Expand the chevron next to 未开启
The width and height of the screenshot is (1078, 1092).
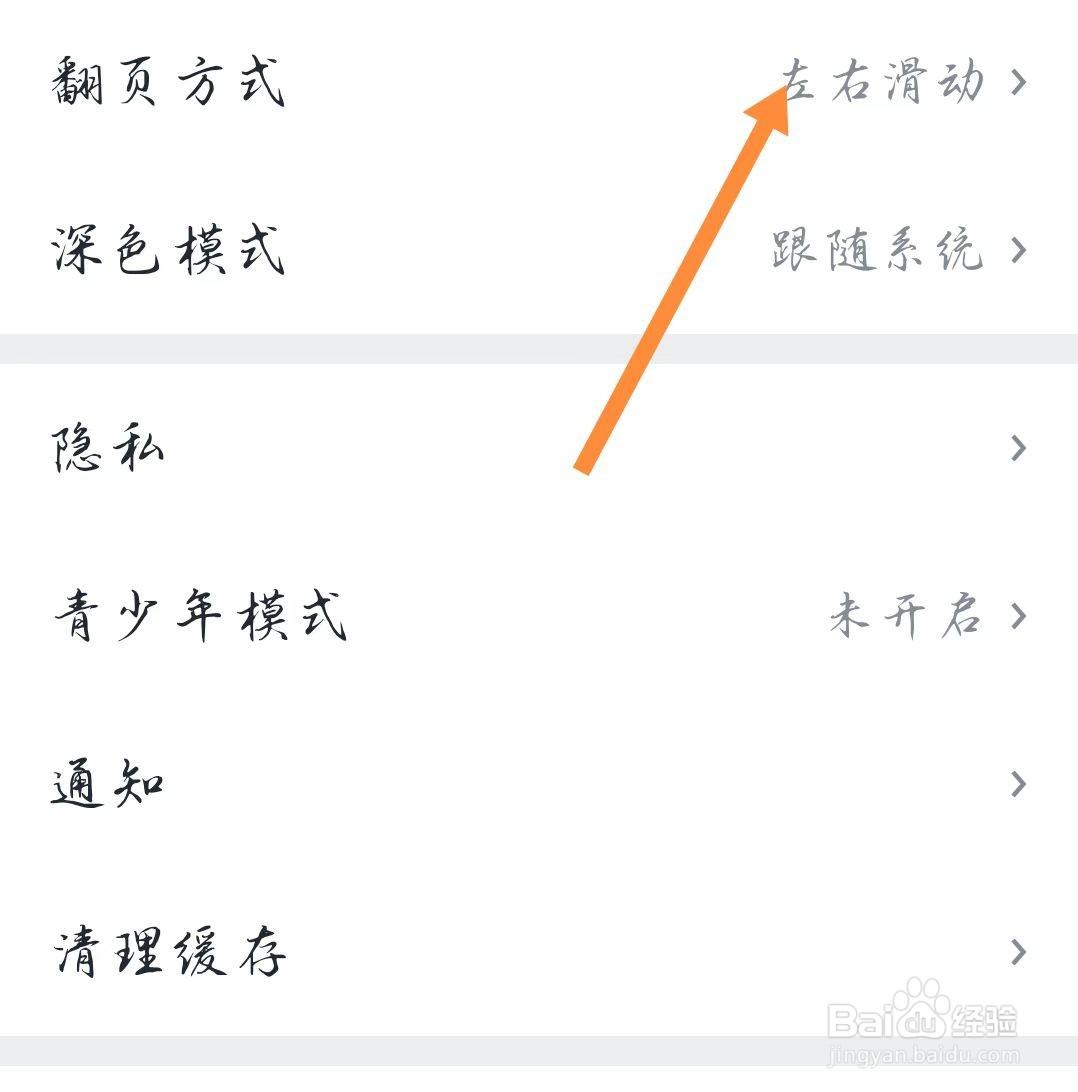[x=1018, y=618]
